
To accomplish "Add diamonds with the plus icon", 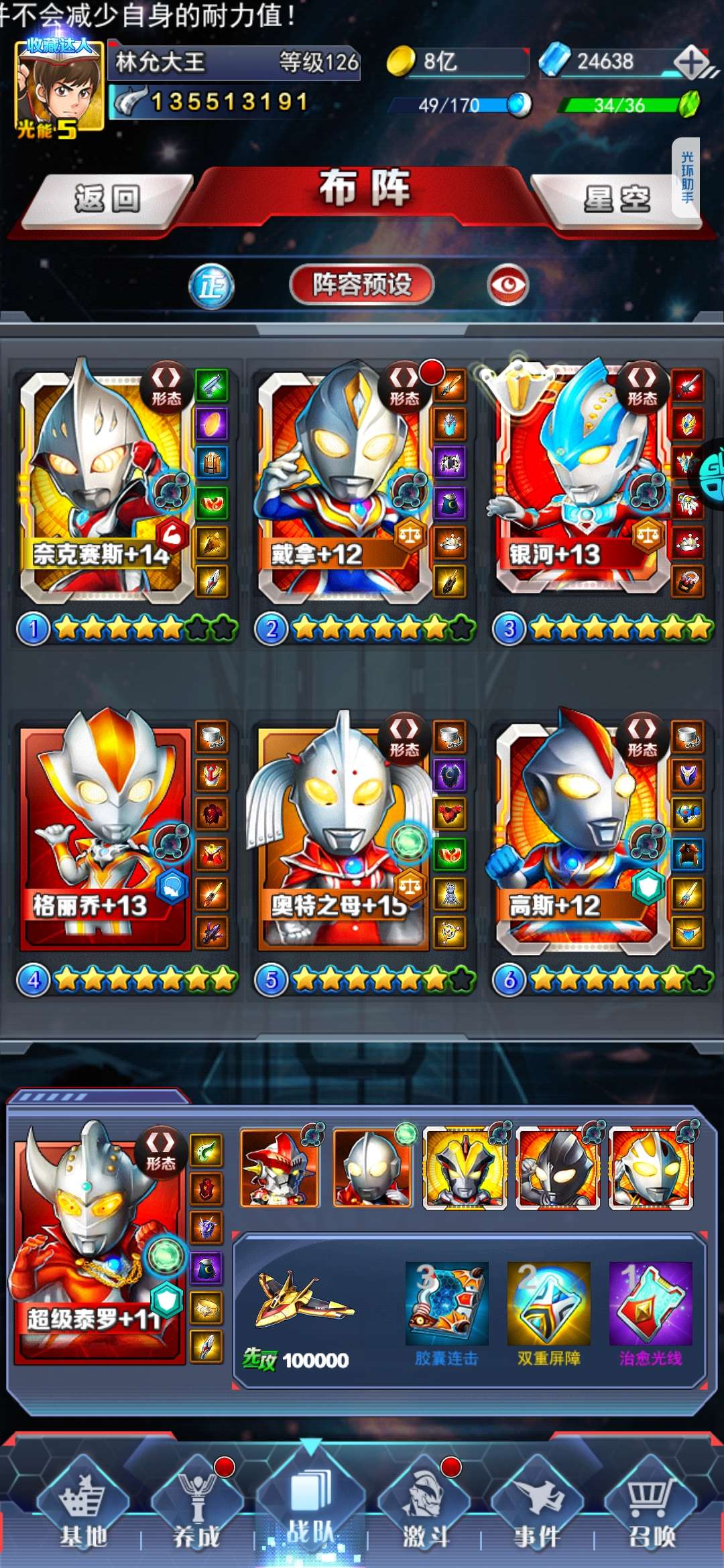I will pos(692,63).
